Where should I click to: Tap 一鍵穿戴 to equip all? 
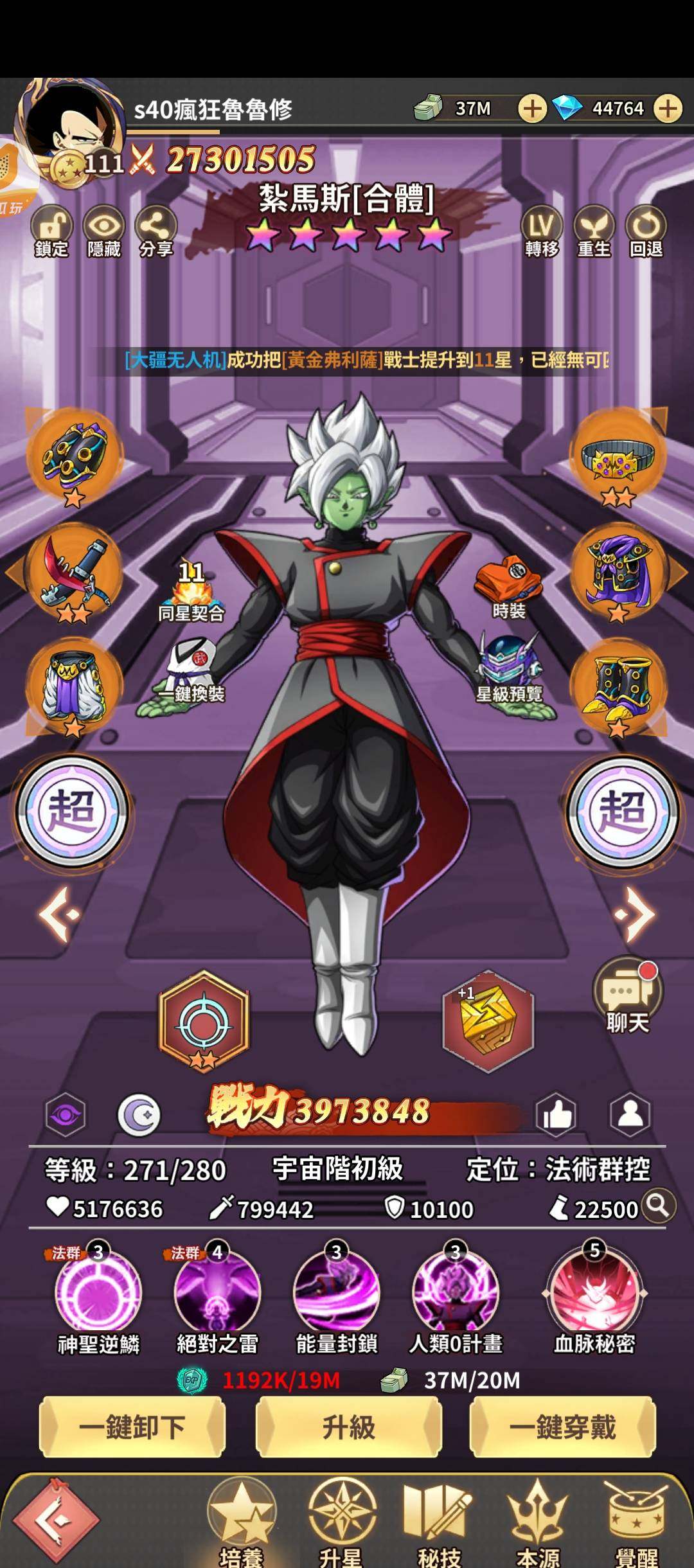563,1427
